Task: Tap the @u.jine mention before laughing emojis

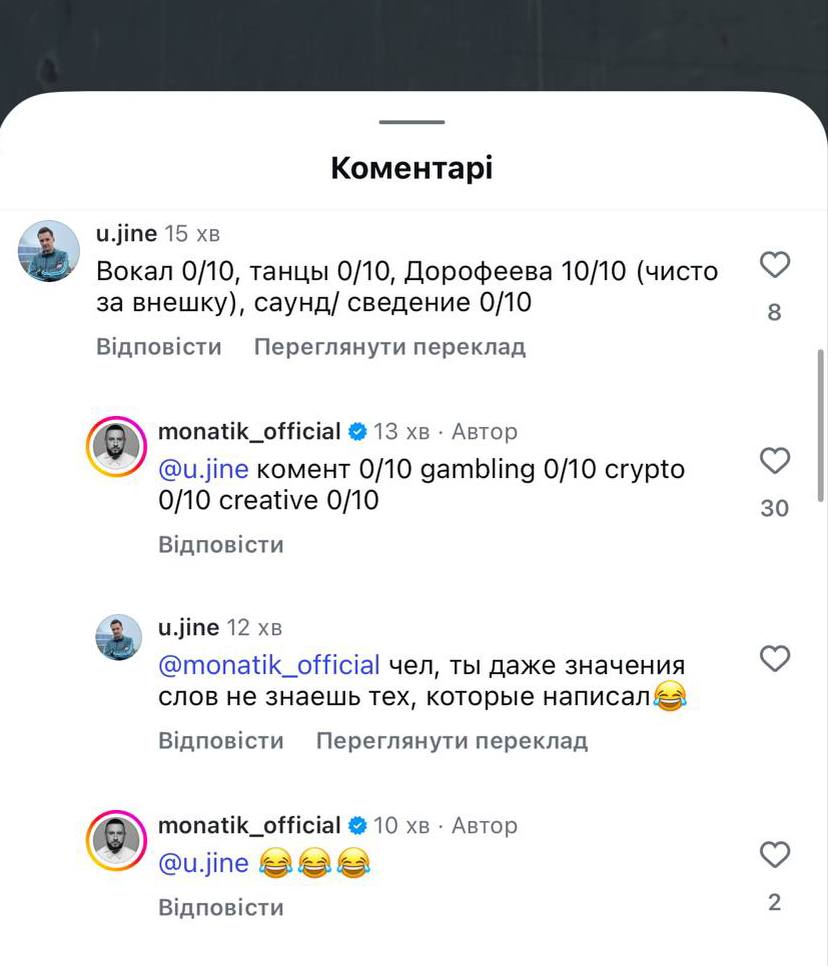Action: [x=203, y=862]
